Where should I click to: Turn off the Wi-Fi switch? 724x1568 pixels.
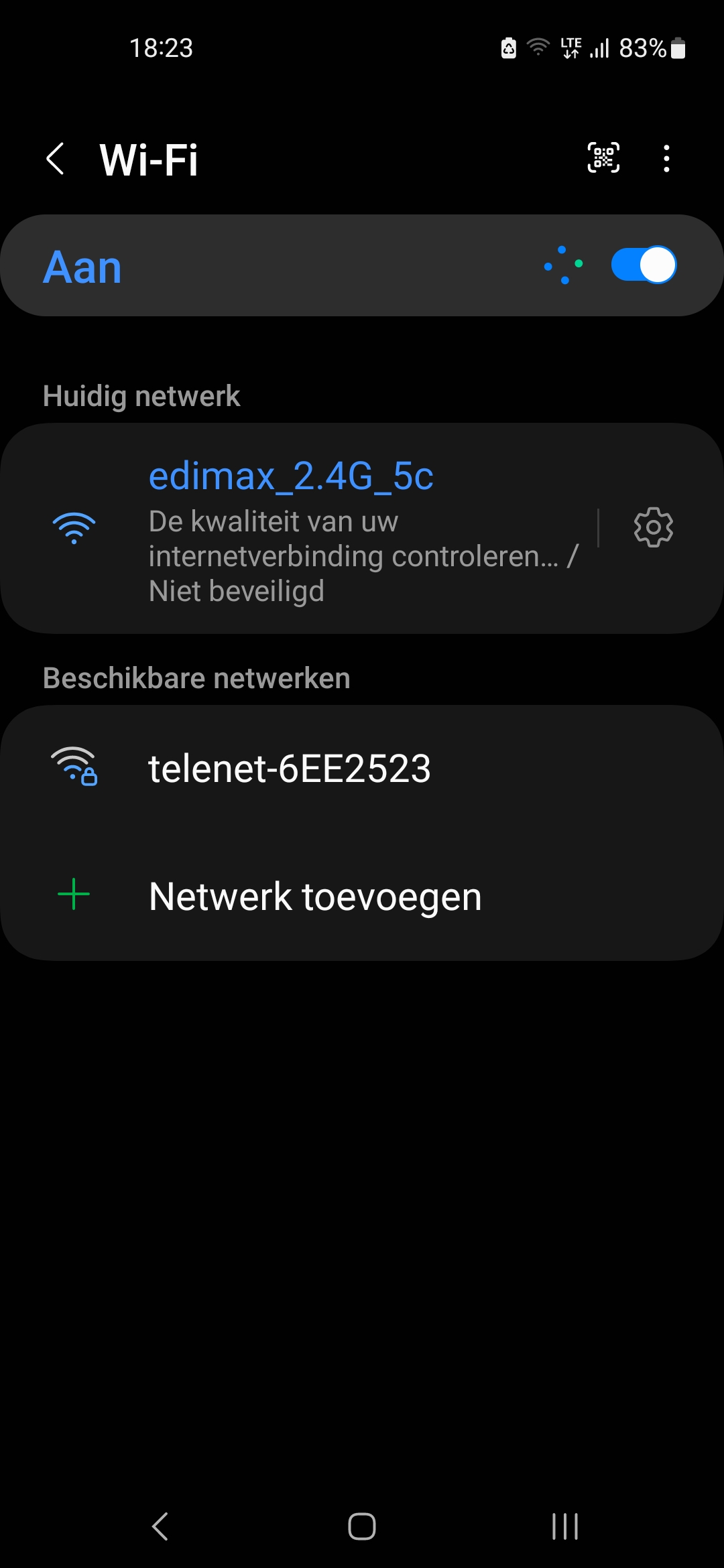(644, 265)
